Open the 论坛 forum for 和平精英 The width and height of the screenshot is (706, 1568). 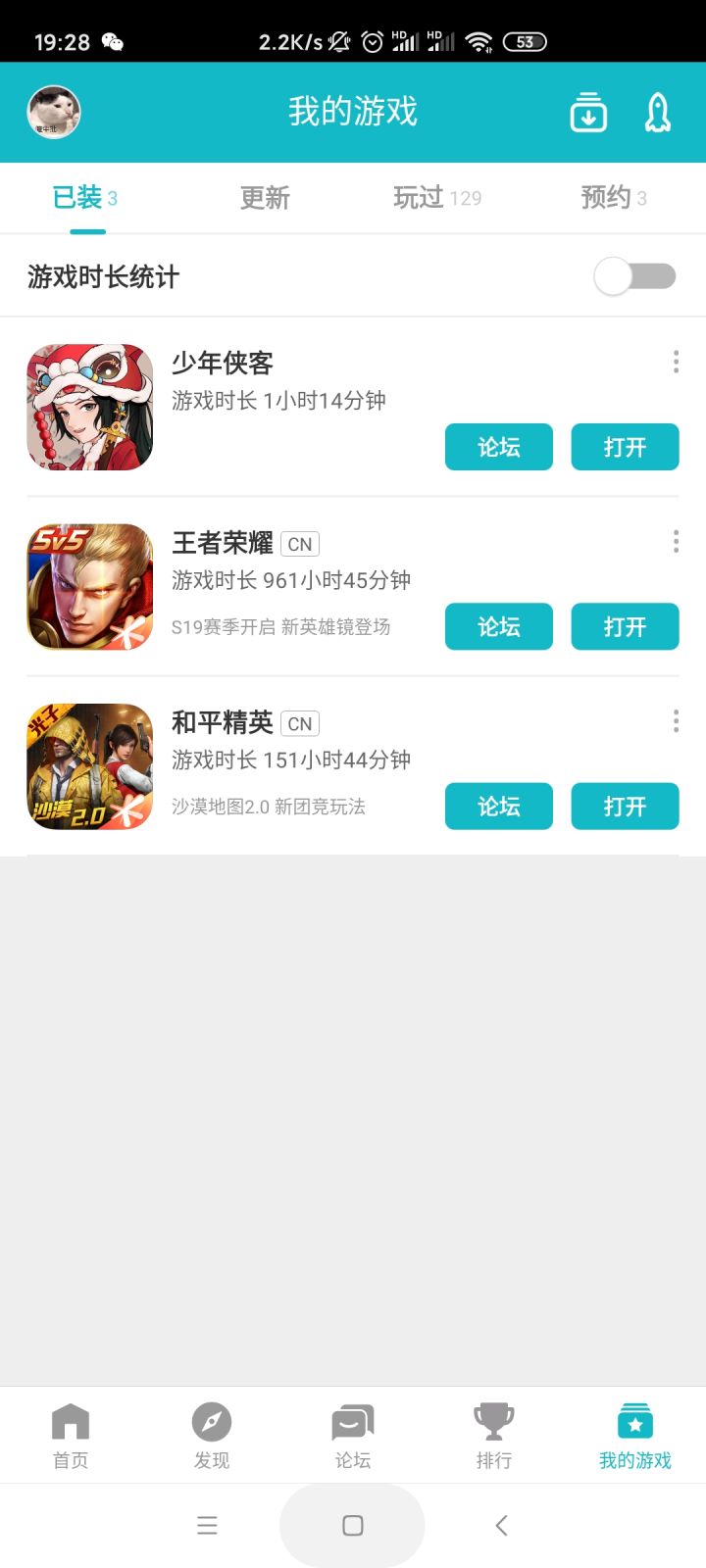click(498, 806)
